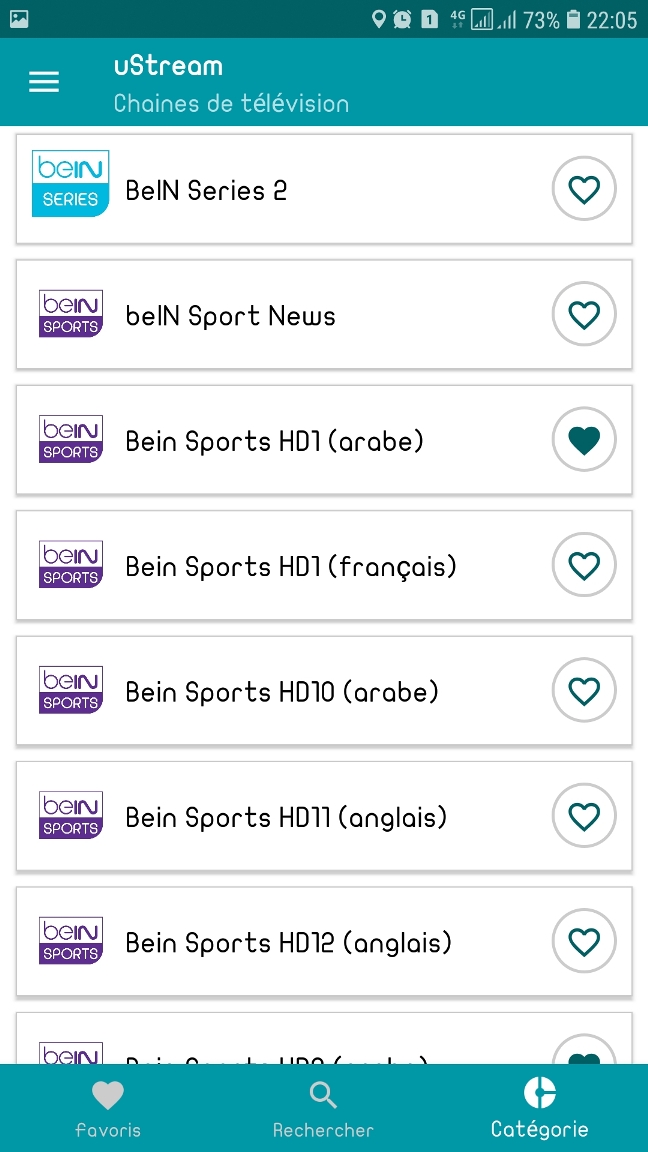Go to the Rechercher tab
648x1152 pixels.
[x=323, y=1109]
